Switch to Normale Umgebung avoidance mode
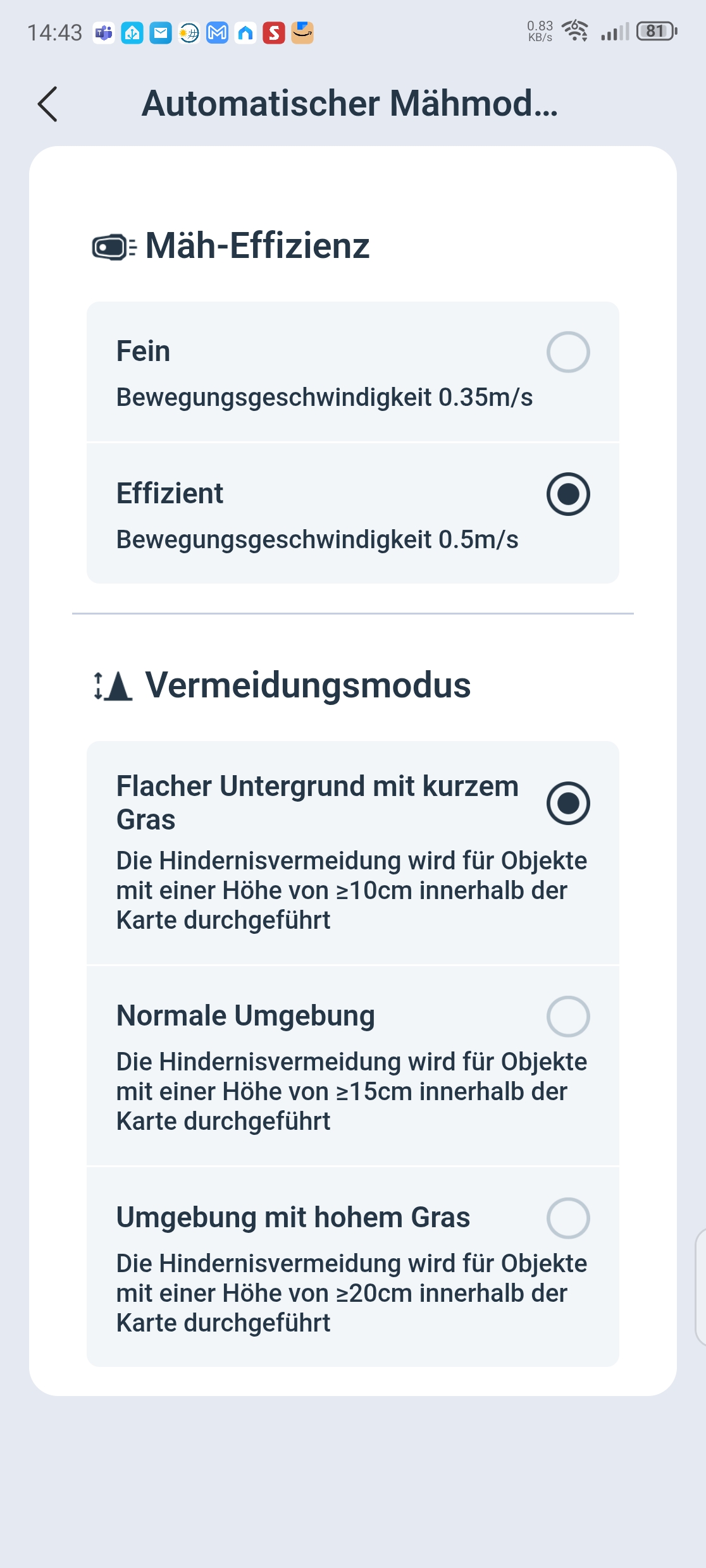706x1568 pixels. coord(353,1065)
